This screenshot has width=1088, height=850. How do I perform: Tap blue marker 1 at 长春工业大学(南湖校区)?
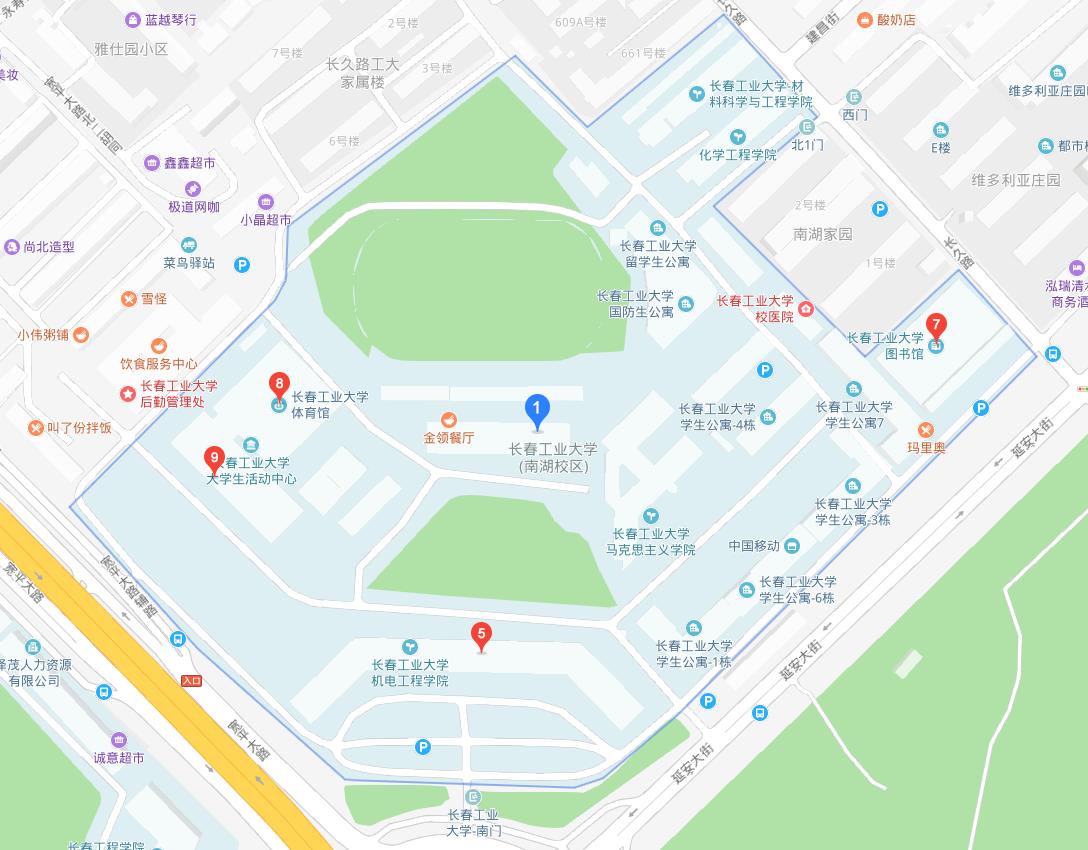click(537, 411)
